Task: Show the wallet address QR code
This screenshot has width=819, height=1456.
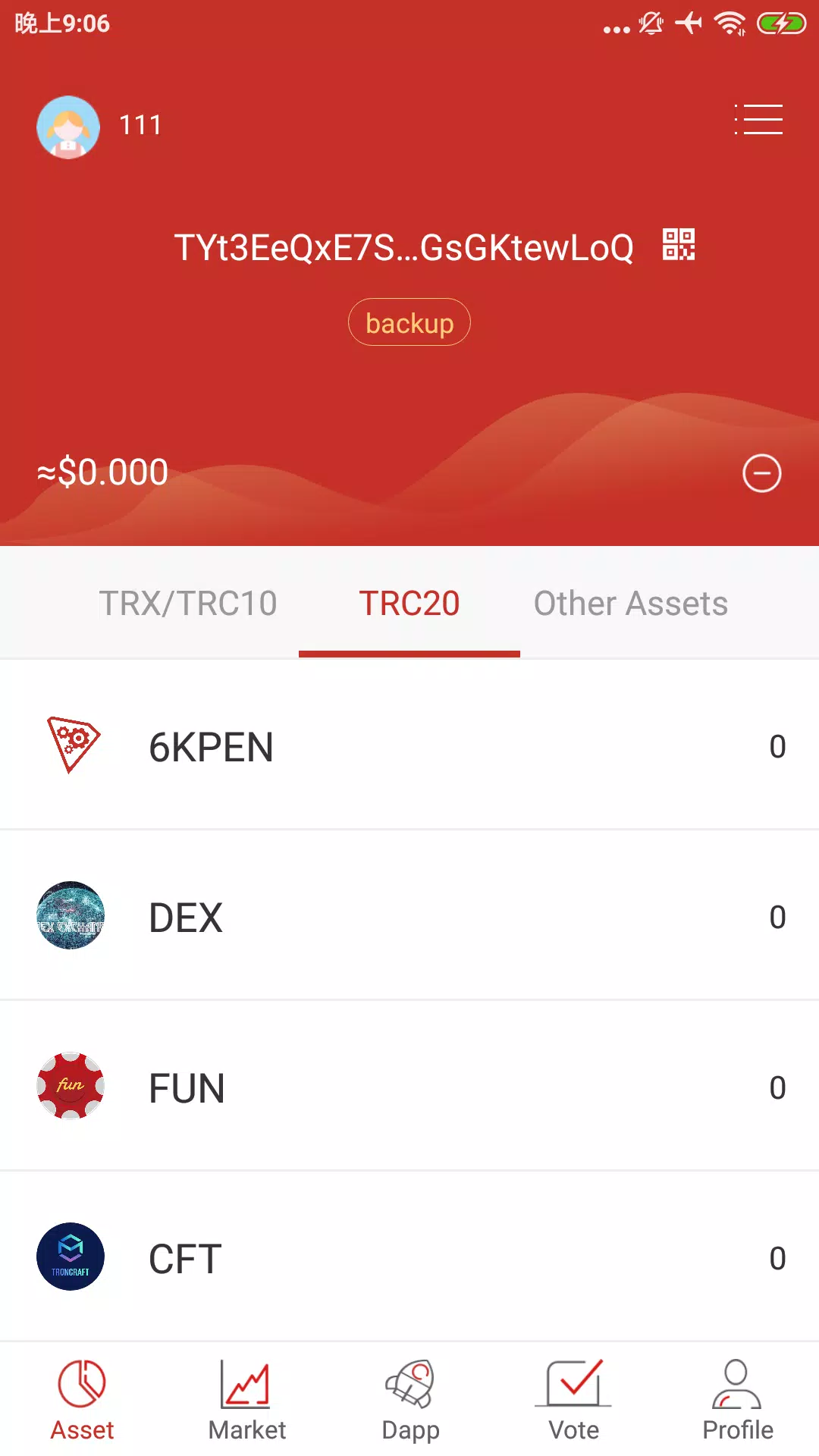Action: 680,244
